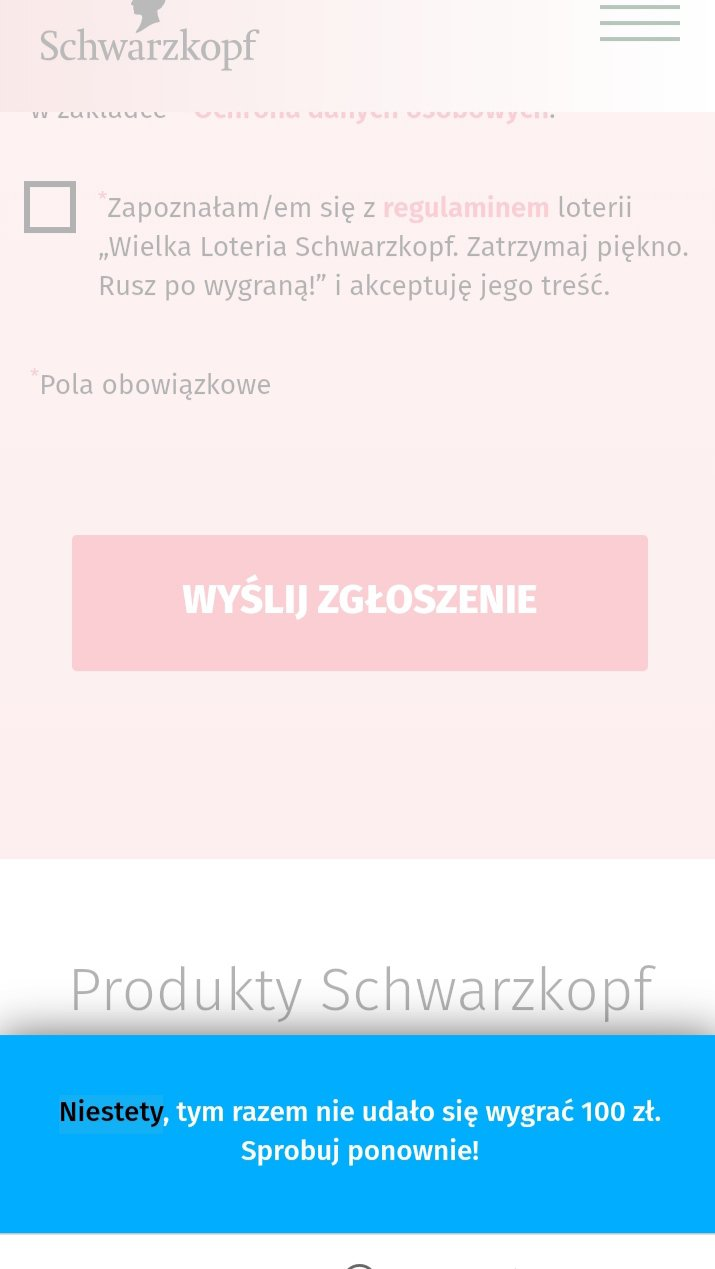Open the hamburger menu

click(x=639, y=23)
